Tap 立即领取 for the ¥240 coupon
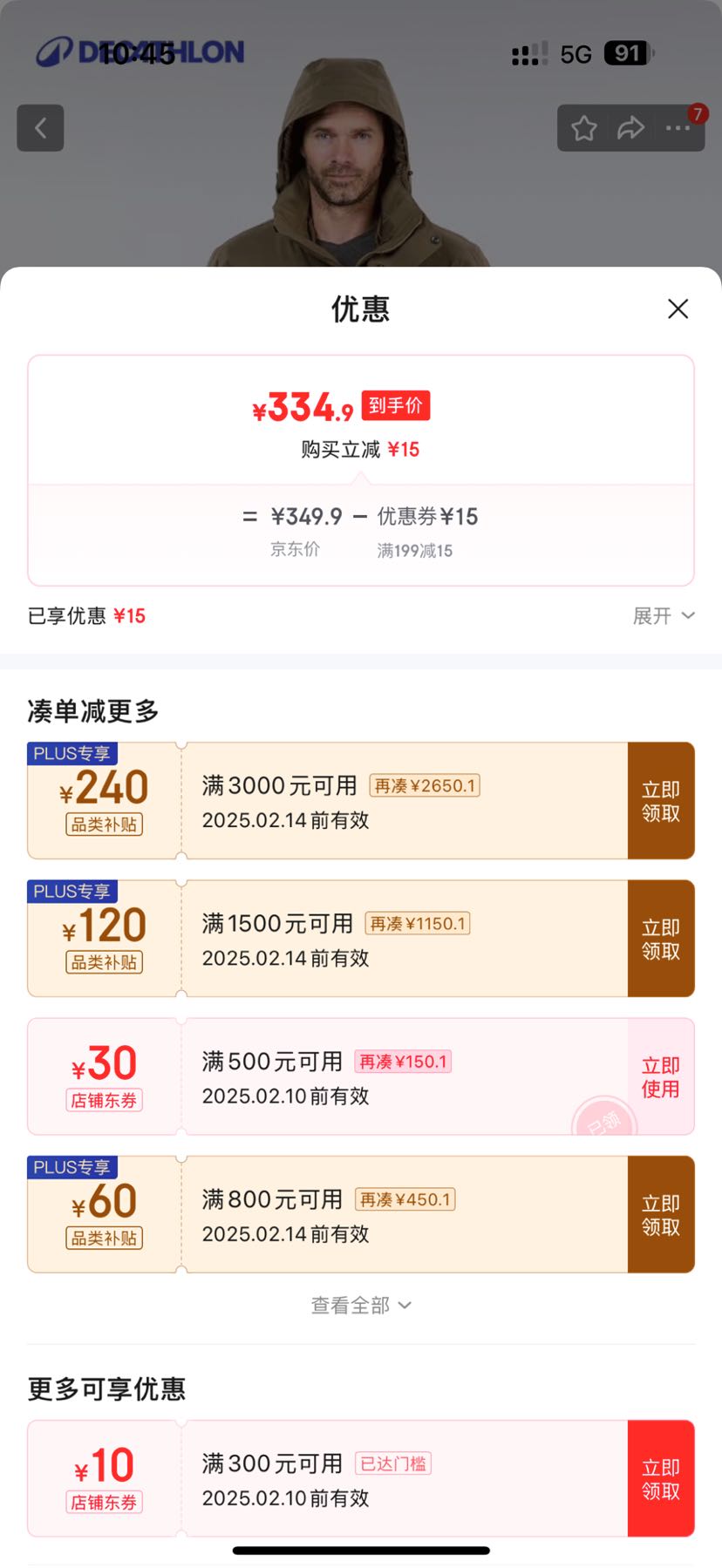 660,800
